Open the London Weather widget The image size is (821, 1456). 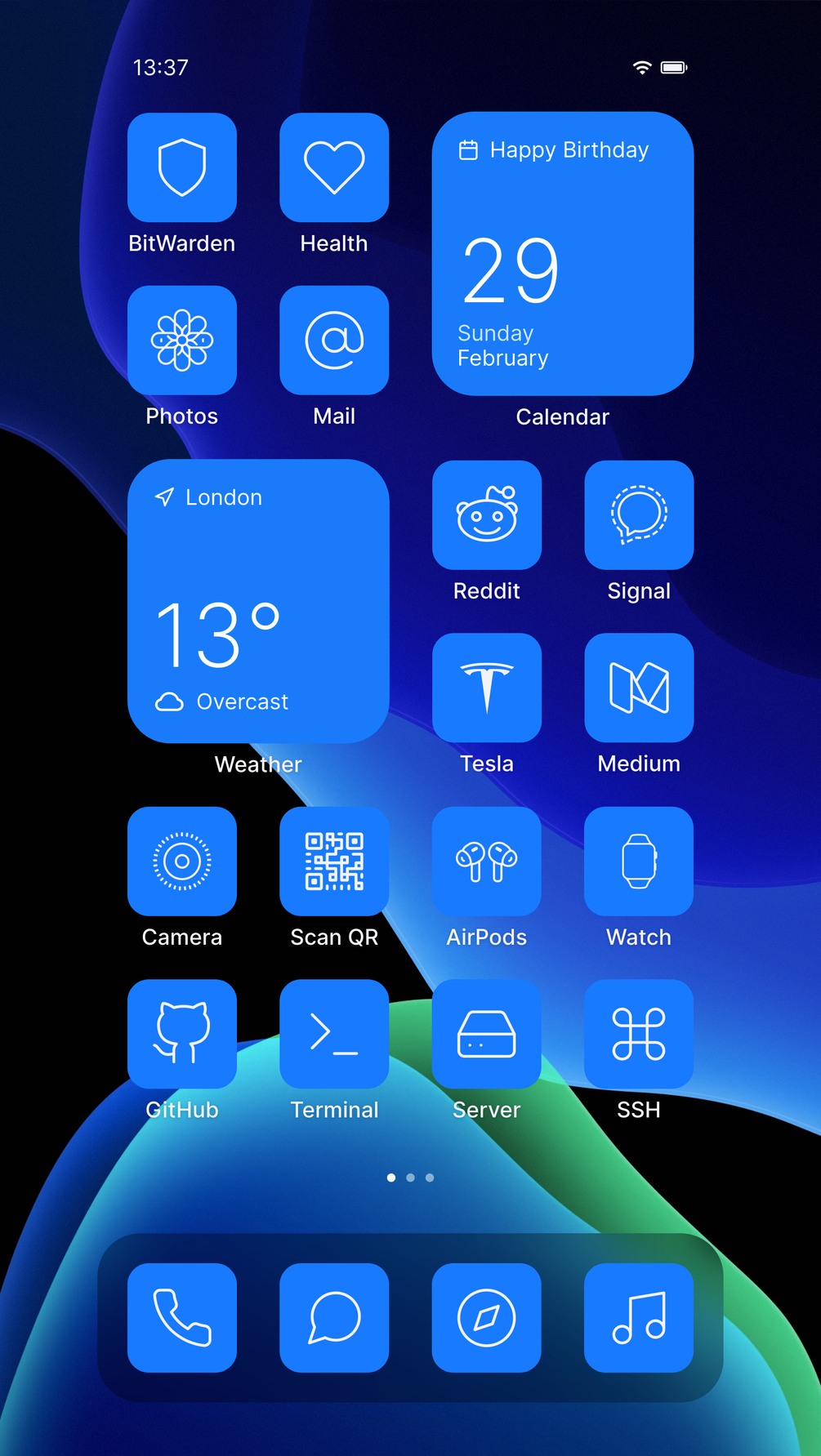258,601
